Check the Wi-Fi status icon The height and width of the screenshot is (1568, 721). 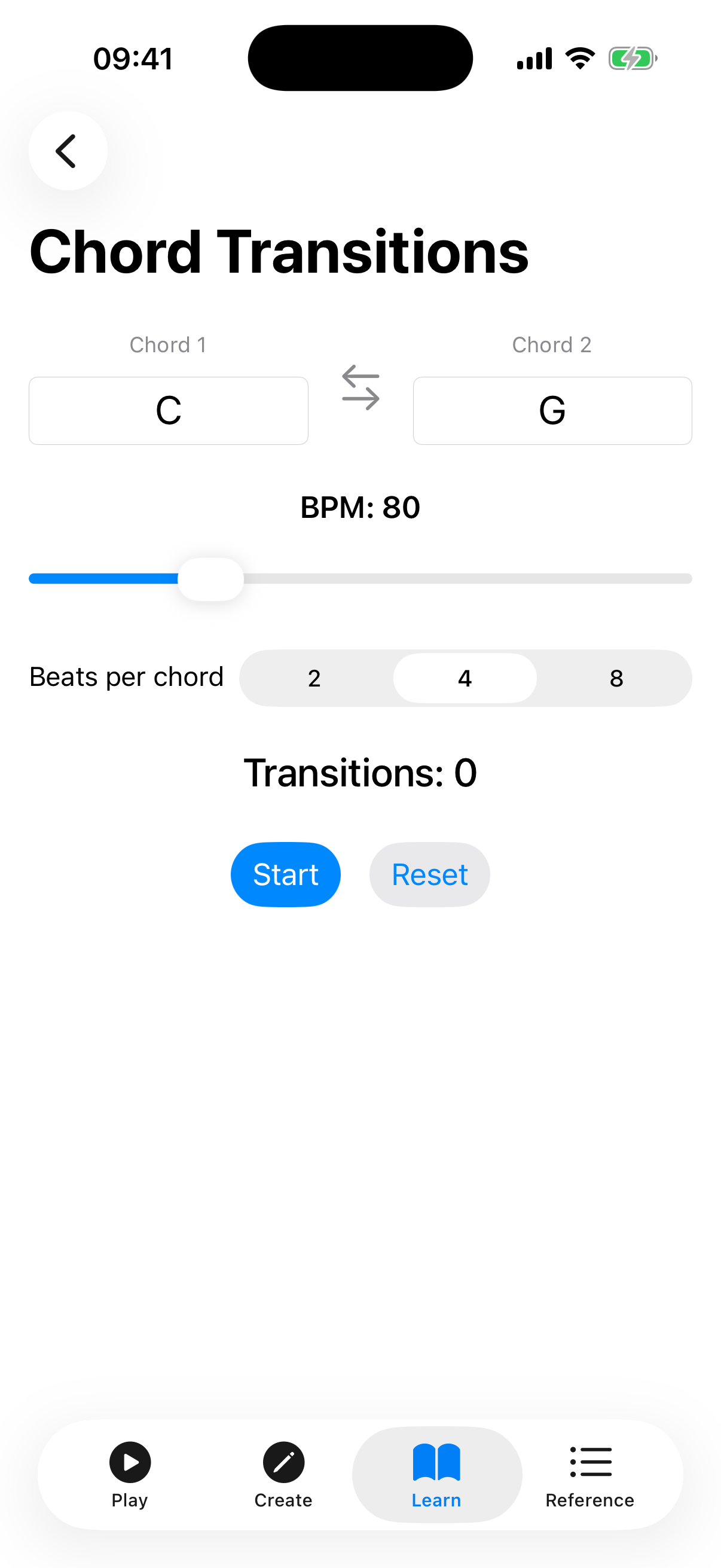coord(579,57)
